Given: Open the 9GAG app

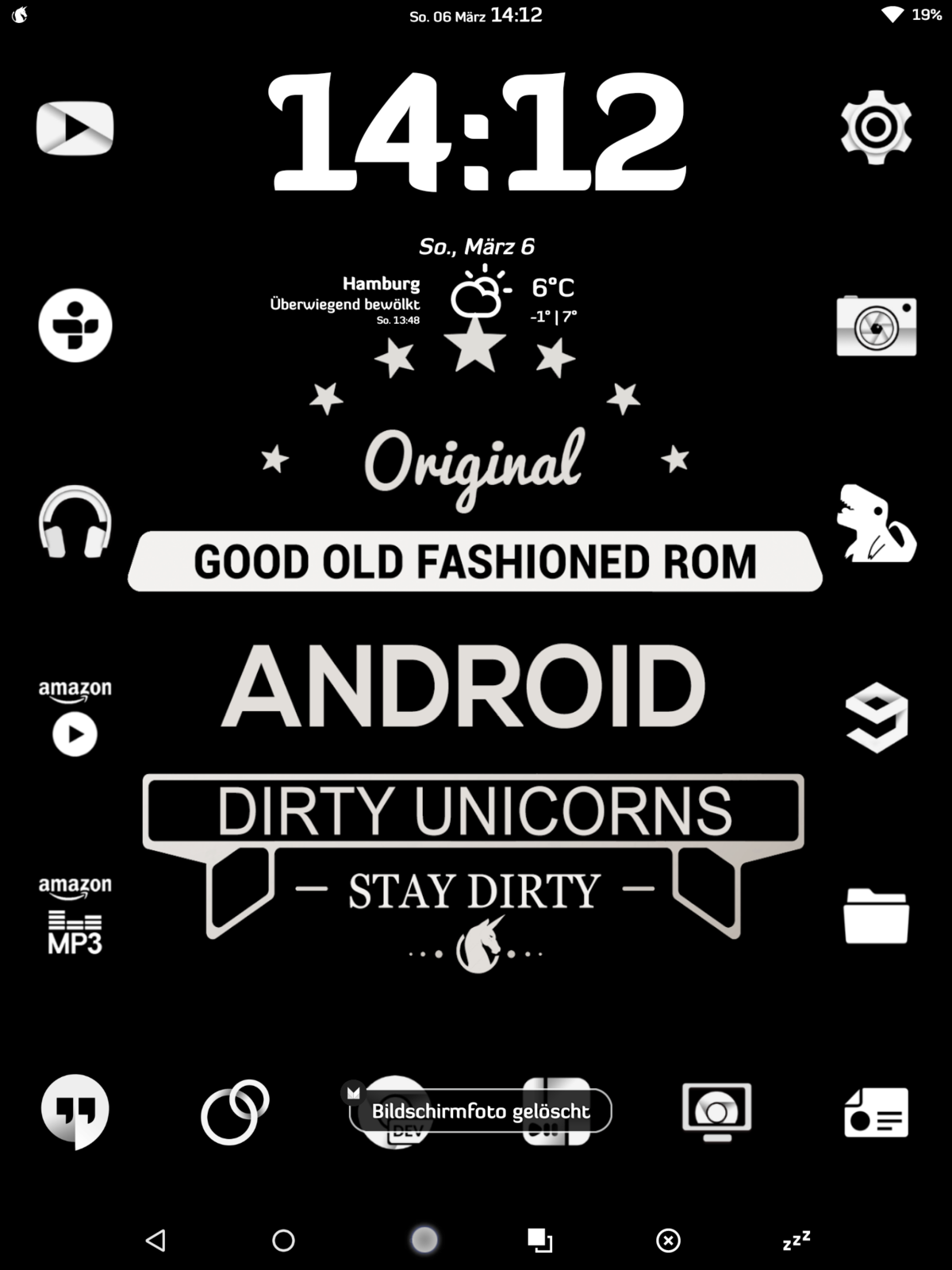Looking at the screenshot, I should tap(876, 718).
